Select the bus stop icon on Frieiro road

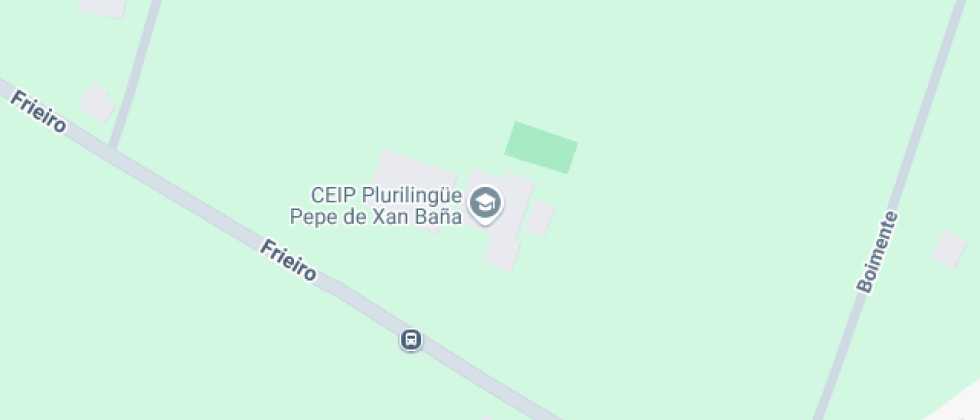coord(410,340)
